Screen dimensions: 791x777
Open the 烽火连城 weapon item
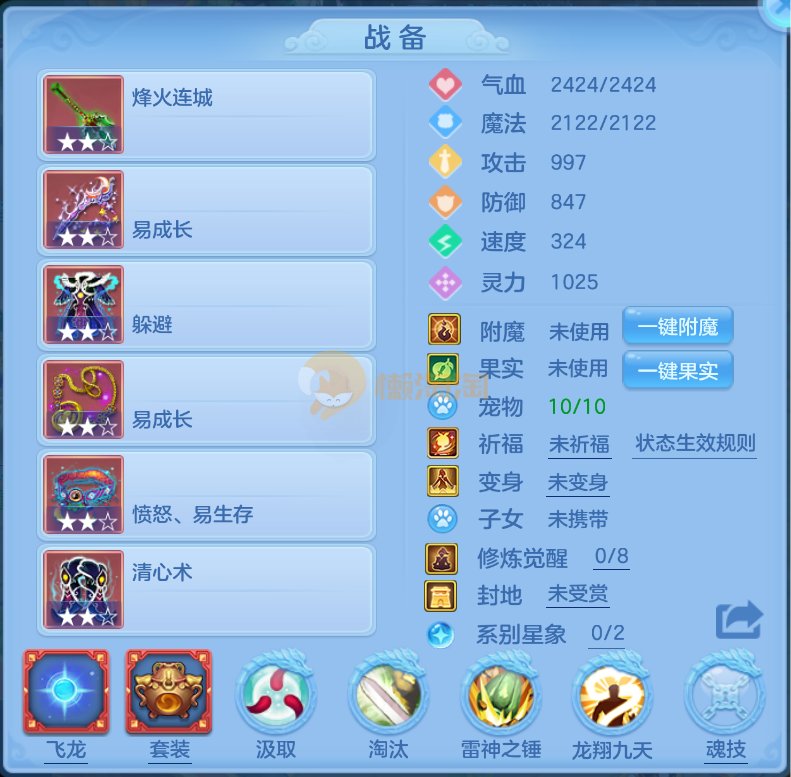(206, 113)
